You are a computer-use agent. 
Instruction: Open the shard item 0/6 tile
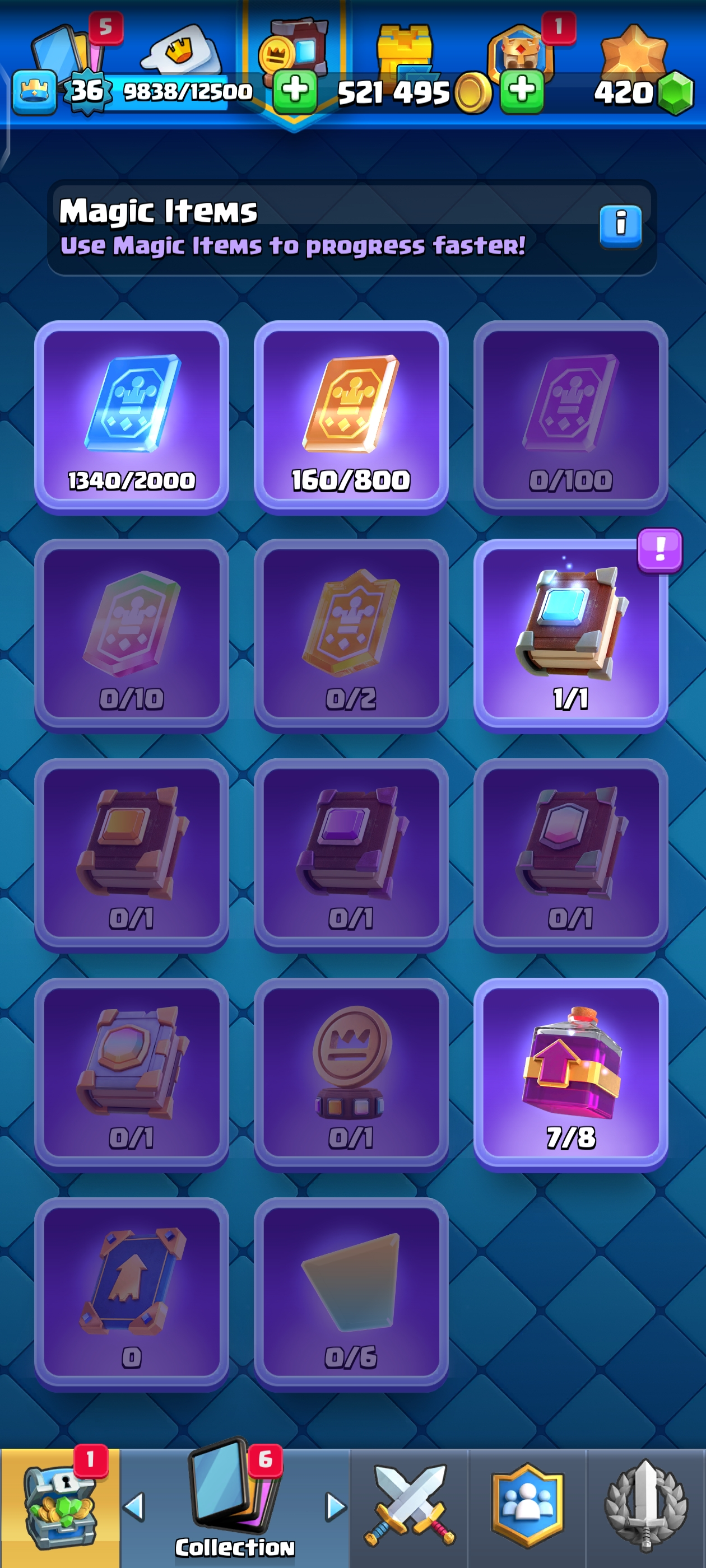tap(351, 1294)
